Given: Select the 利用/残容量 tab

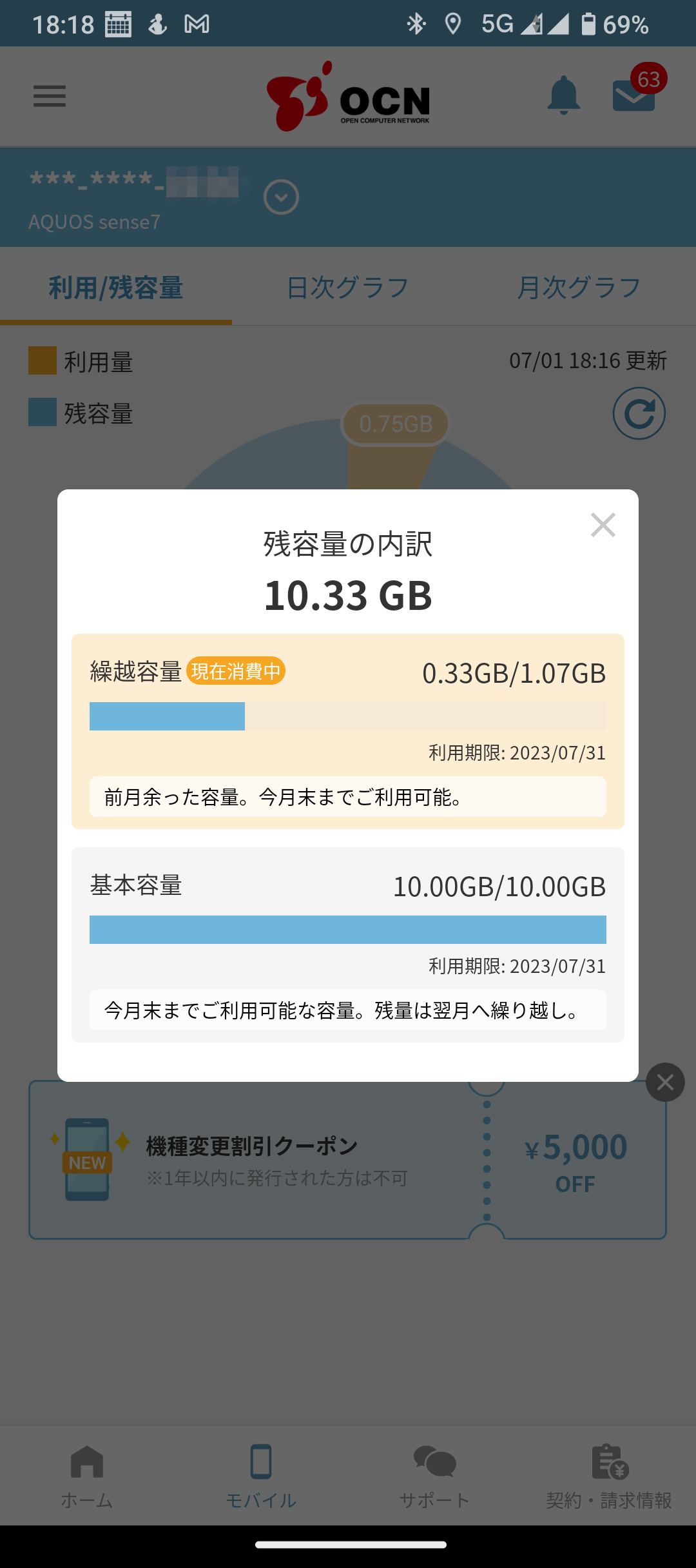Looking at the screenshot, I should (x=116, y=288).
